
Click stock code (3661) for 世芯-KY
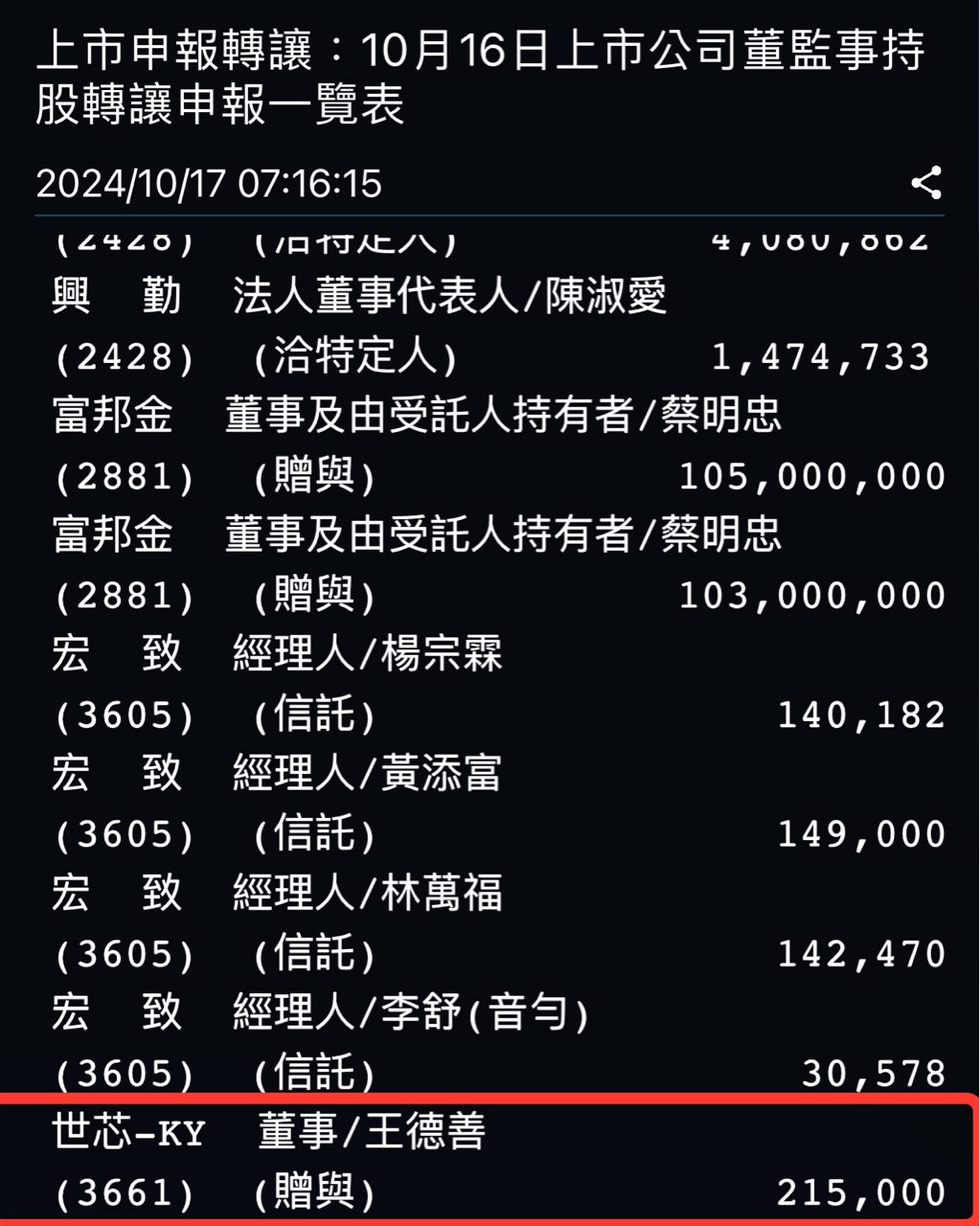point(120,1192)
